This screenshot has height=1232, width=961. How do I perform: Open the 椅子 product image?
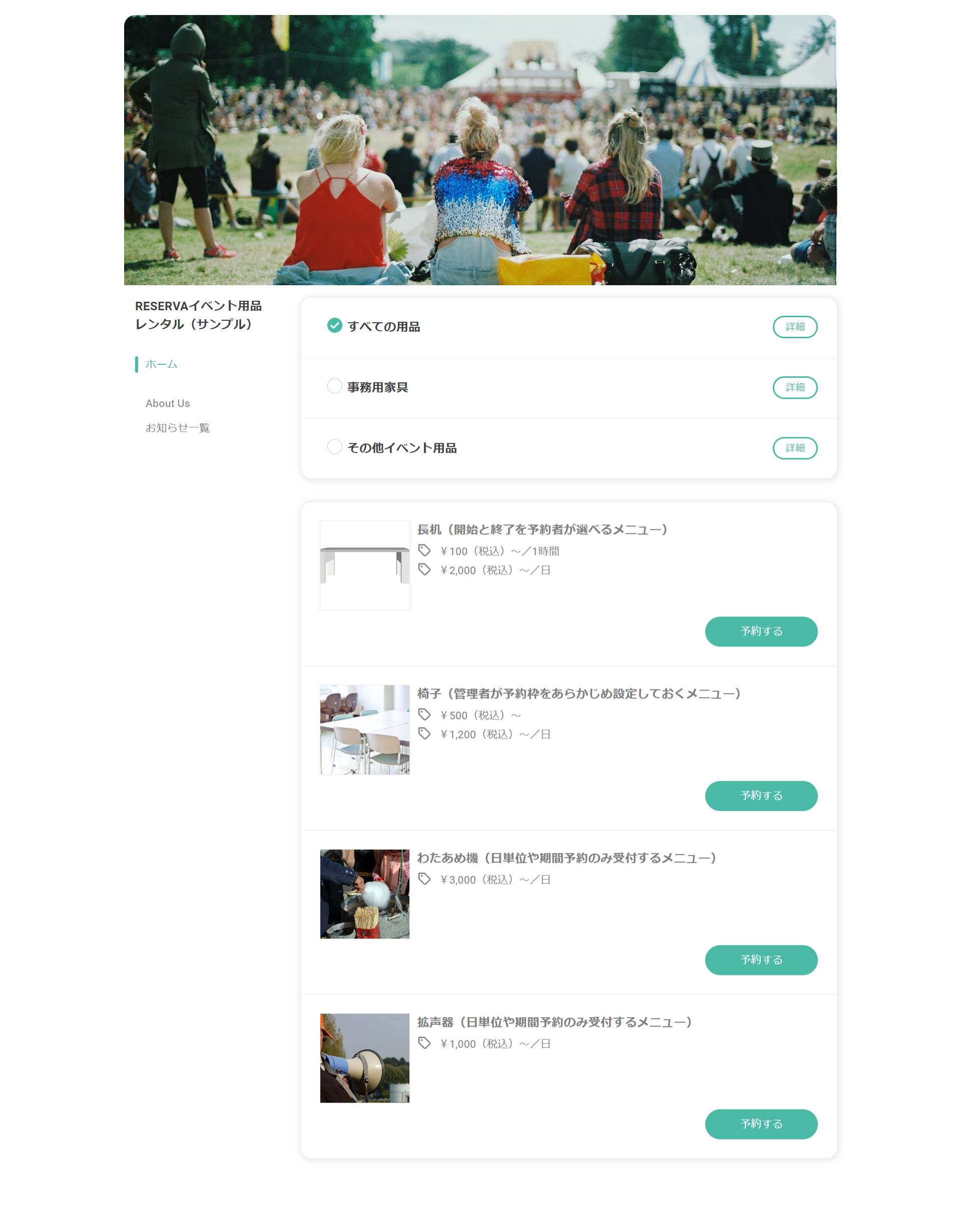[x=364, y=730]
